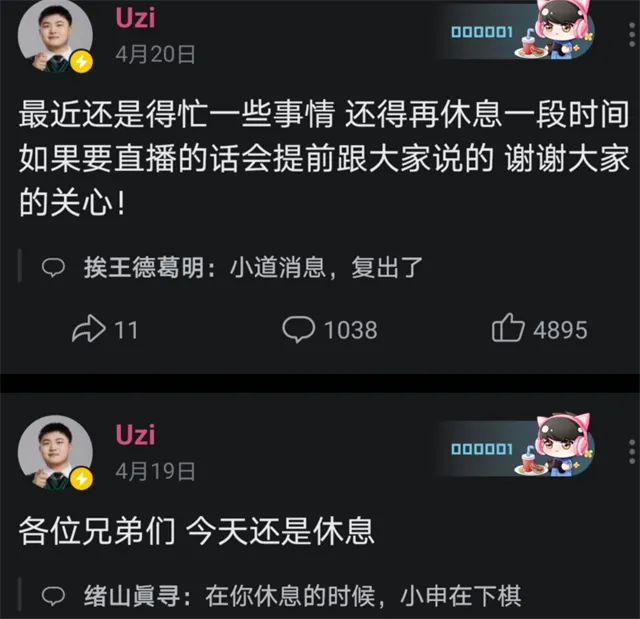The image size is (640, 619).
Task: Tap the Uzi username on the April 20 post
Action: 135,18
